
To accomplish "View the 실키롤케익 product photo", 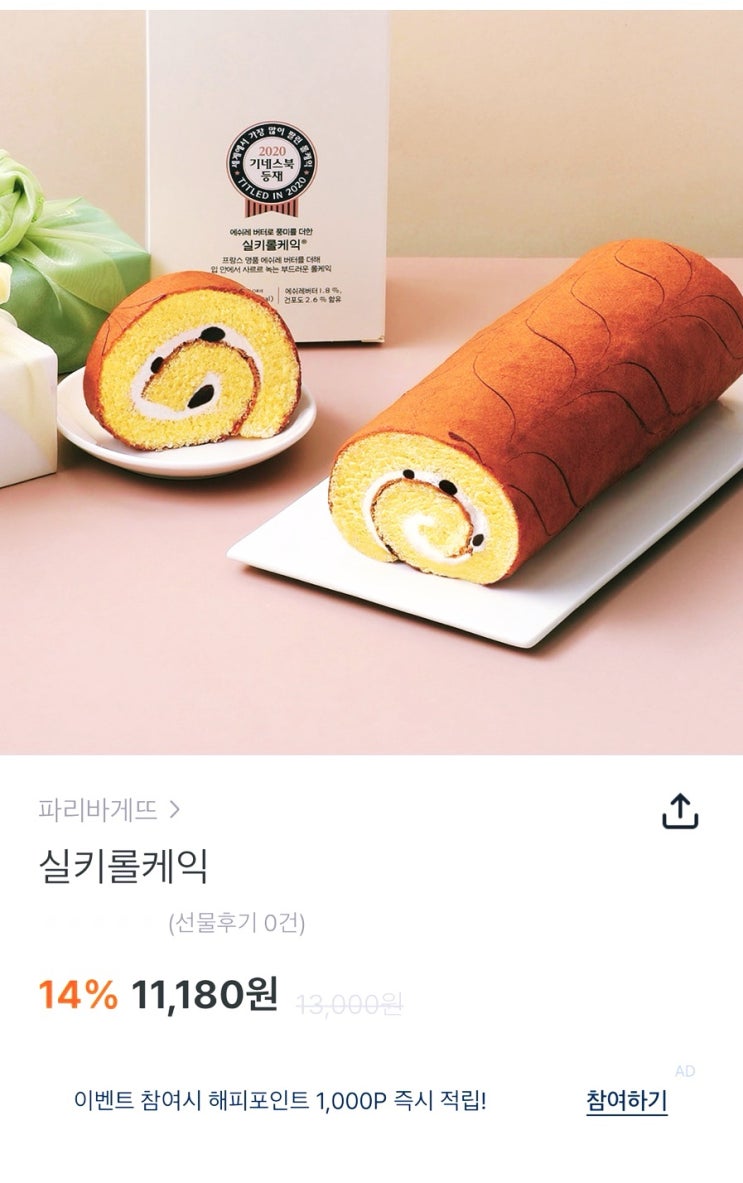I will click(371, 377).
